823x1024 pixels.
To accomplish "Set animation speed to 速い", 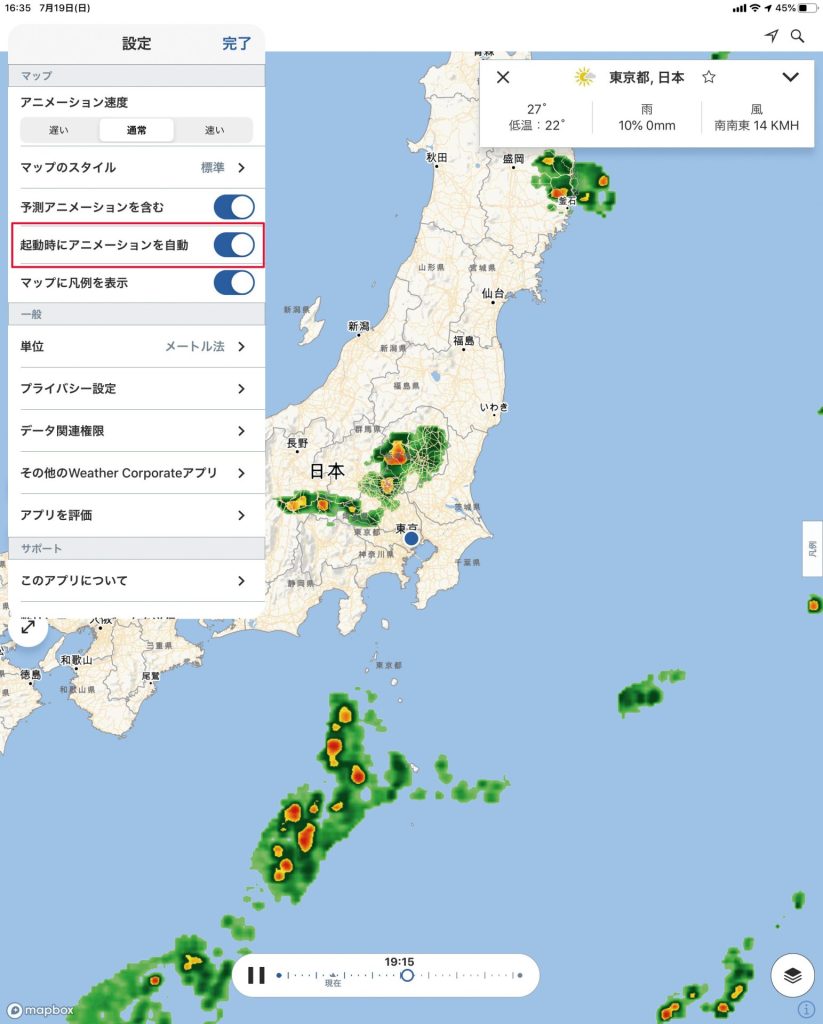I will (214, 130).
